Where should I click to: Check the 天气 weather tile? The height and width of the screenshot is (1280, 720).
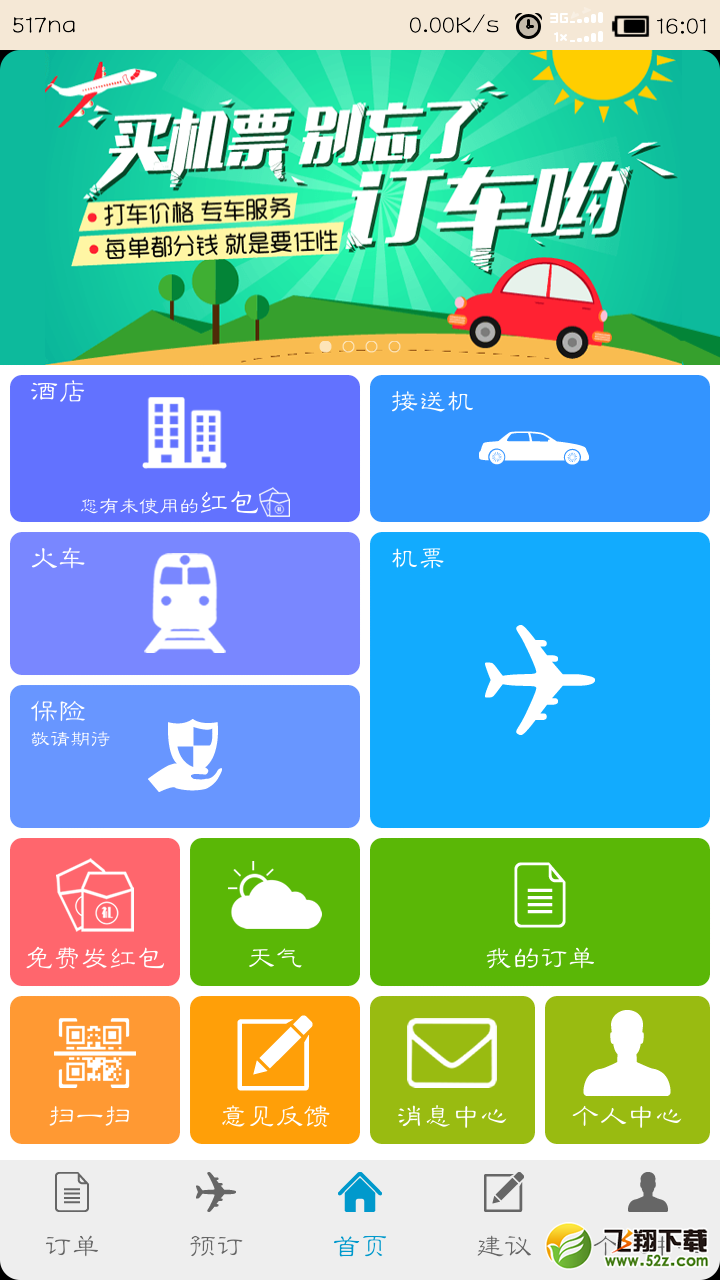click(x=275, y=912)
